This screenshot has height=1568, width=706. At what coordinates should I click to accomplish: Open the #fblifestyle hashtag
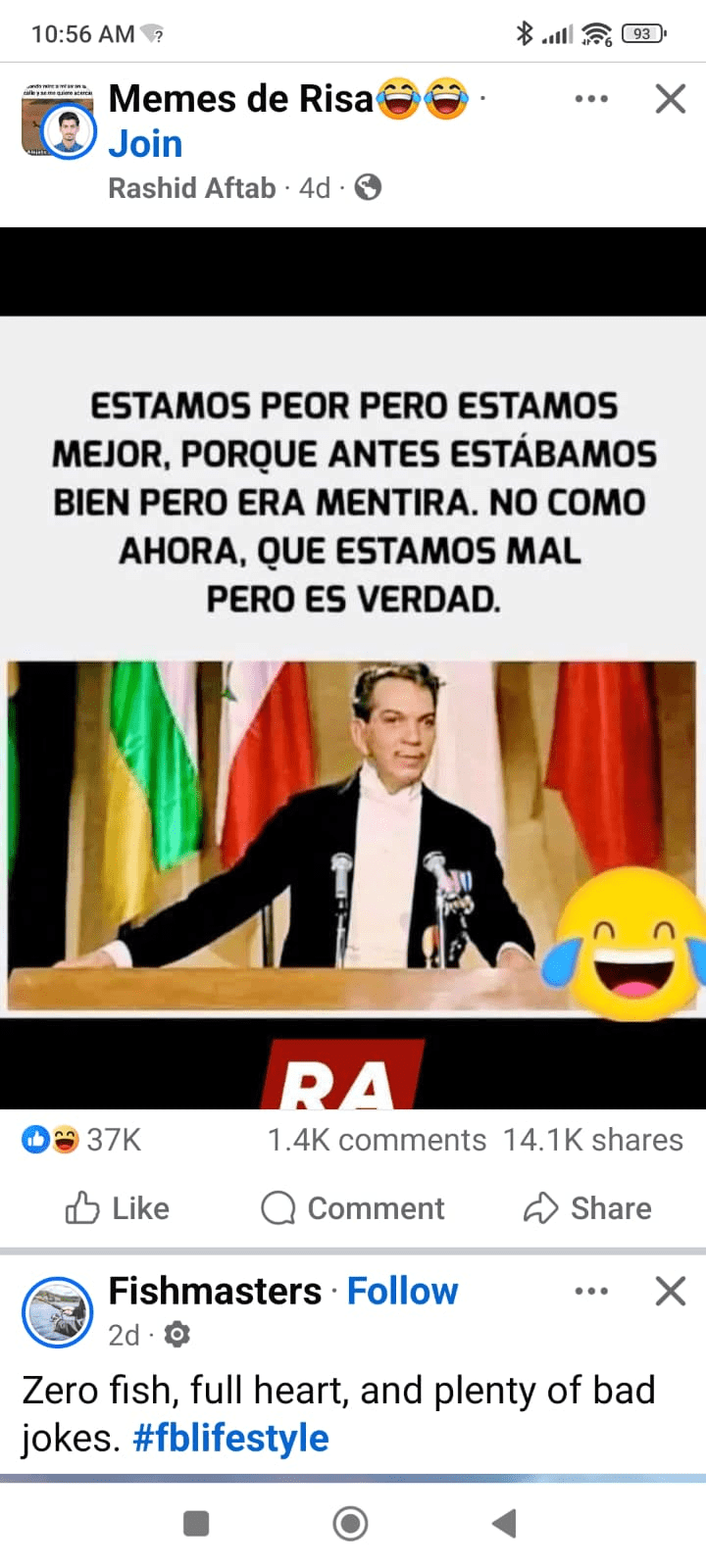click(x=230, y=1438)
